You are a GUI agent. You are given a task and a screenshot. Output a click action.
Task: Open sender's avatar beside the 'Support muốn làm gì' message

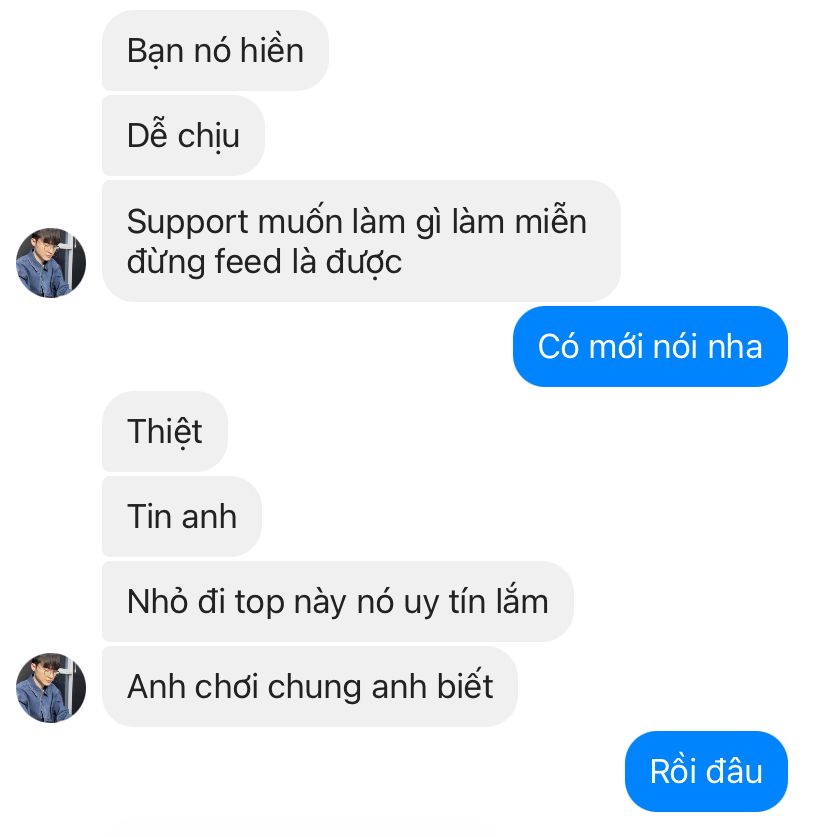point(51,262)
